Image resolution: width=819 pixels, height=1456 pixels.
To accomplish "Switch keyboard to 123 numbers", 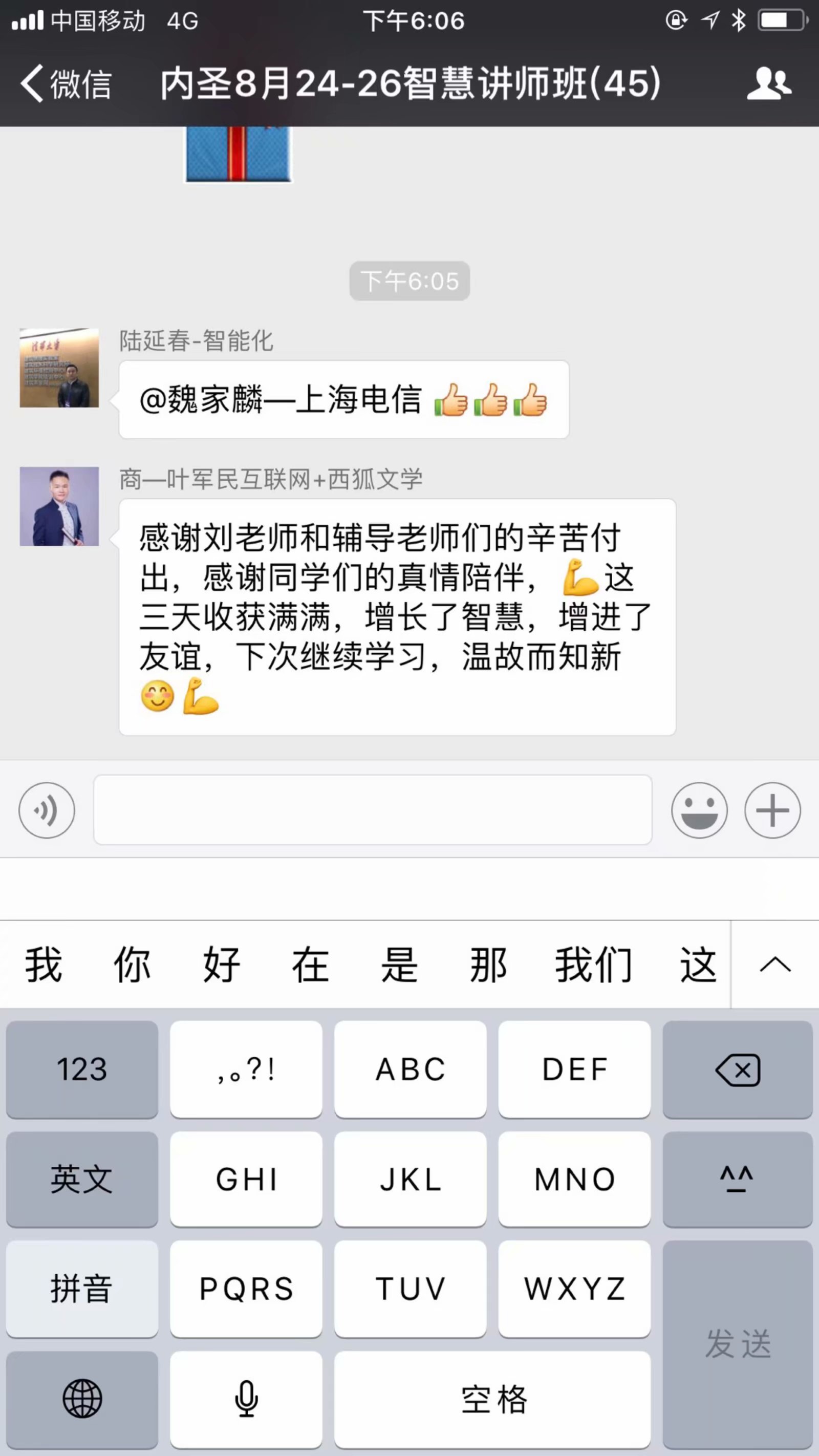I will coord(82,1069).
